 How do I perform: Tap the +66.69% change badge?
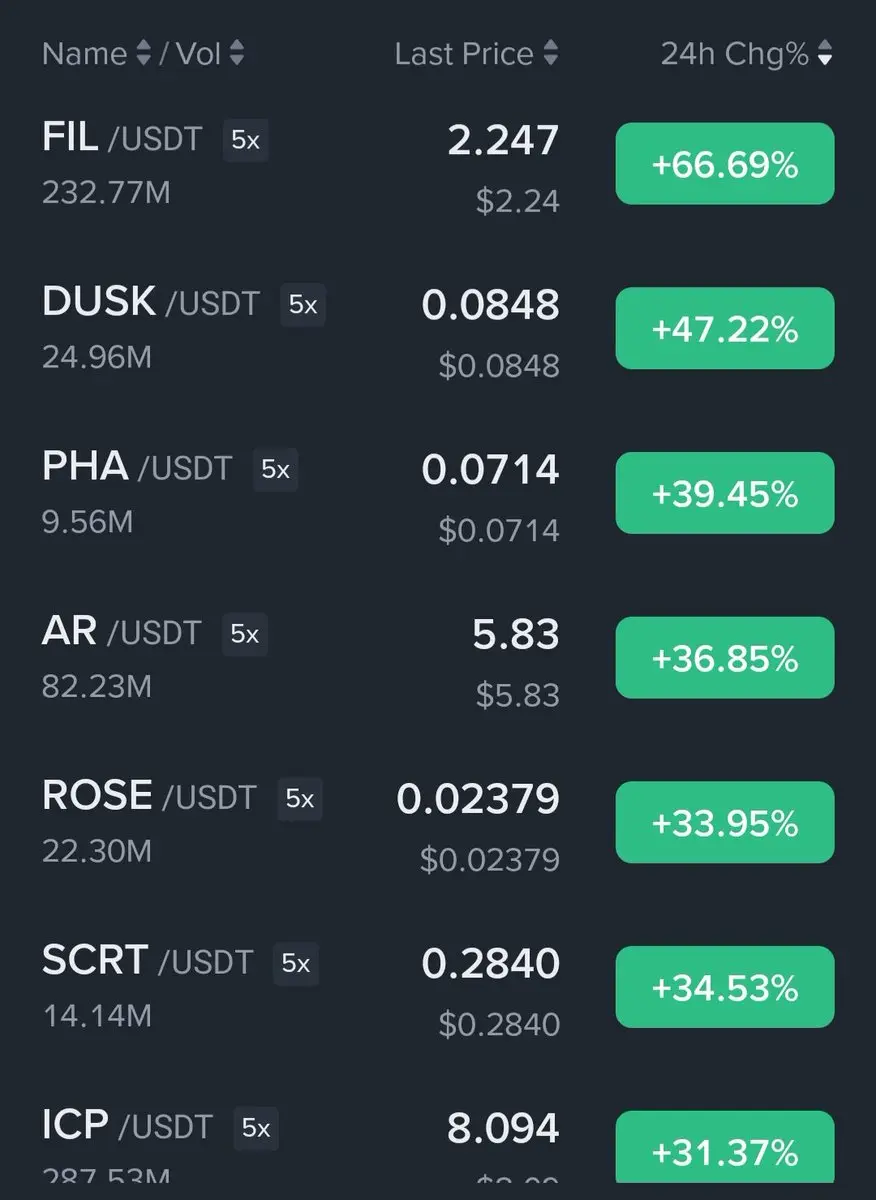pos(724,164)
